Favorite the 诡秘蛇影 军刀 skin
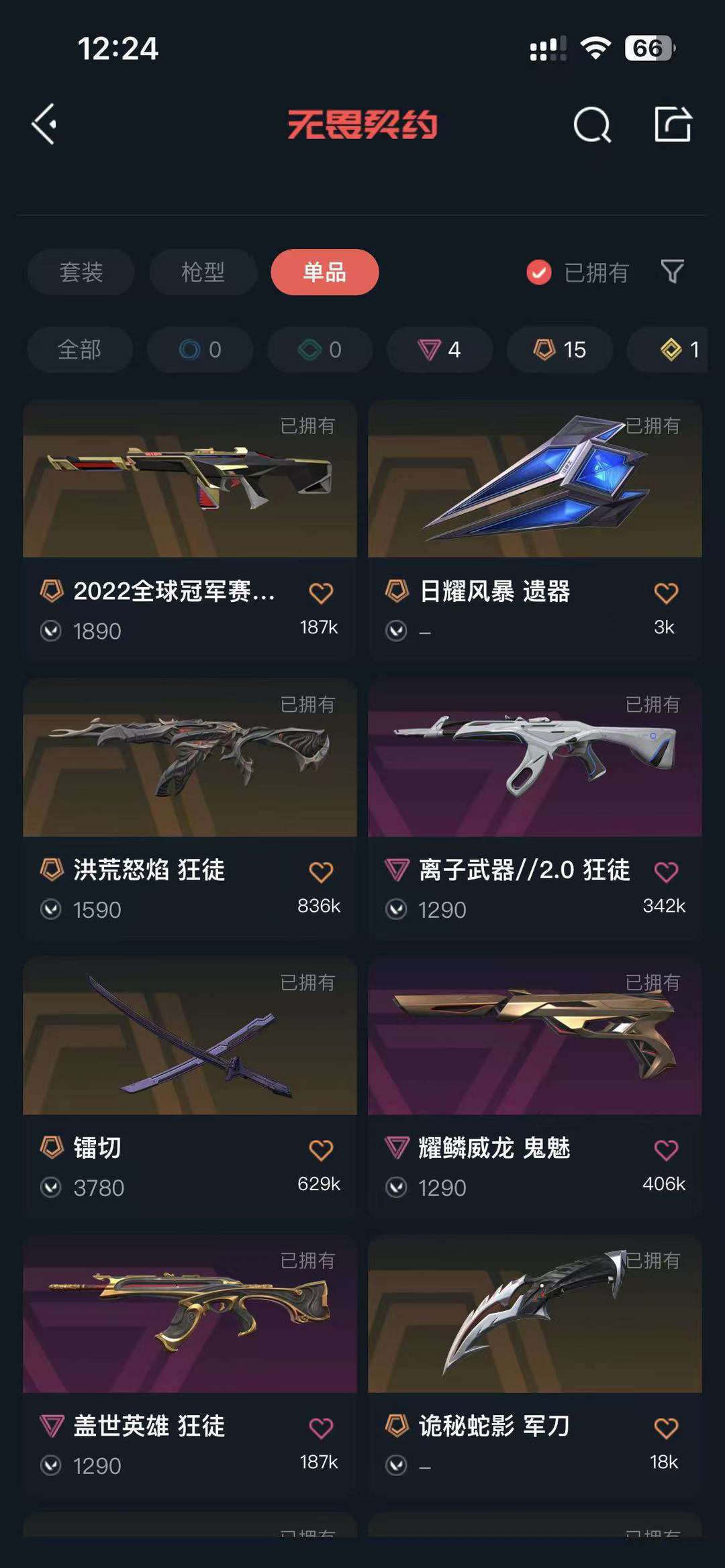This screenshot has width=725, height=1568. point(666,1428)
